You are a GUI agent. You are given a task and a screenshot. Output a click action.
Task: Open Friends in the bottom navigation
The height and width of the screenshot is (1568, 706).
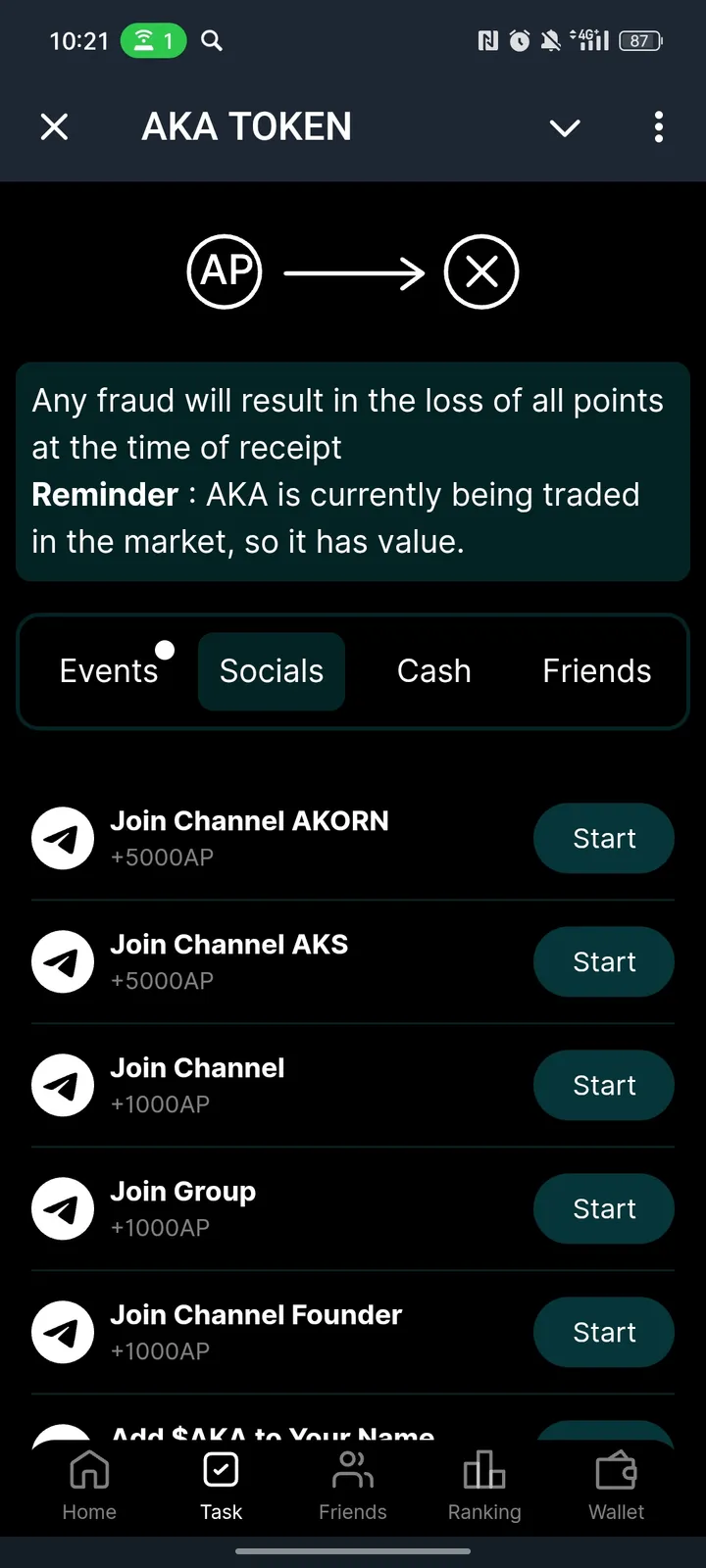(x=353, y=1486)
